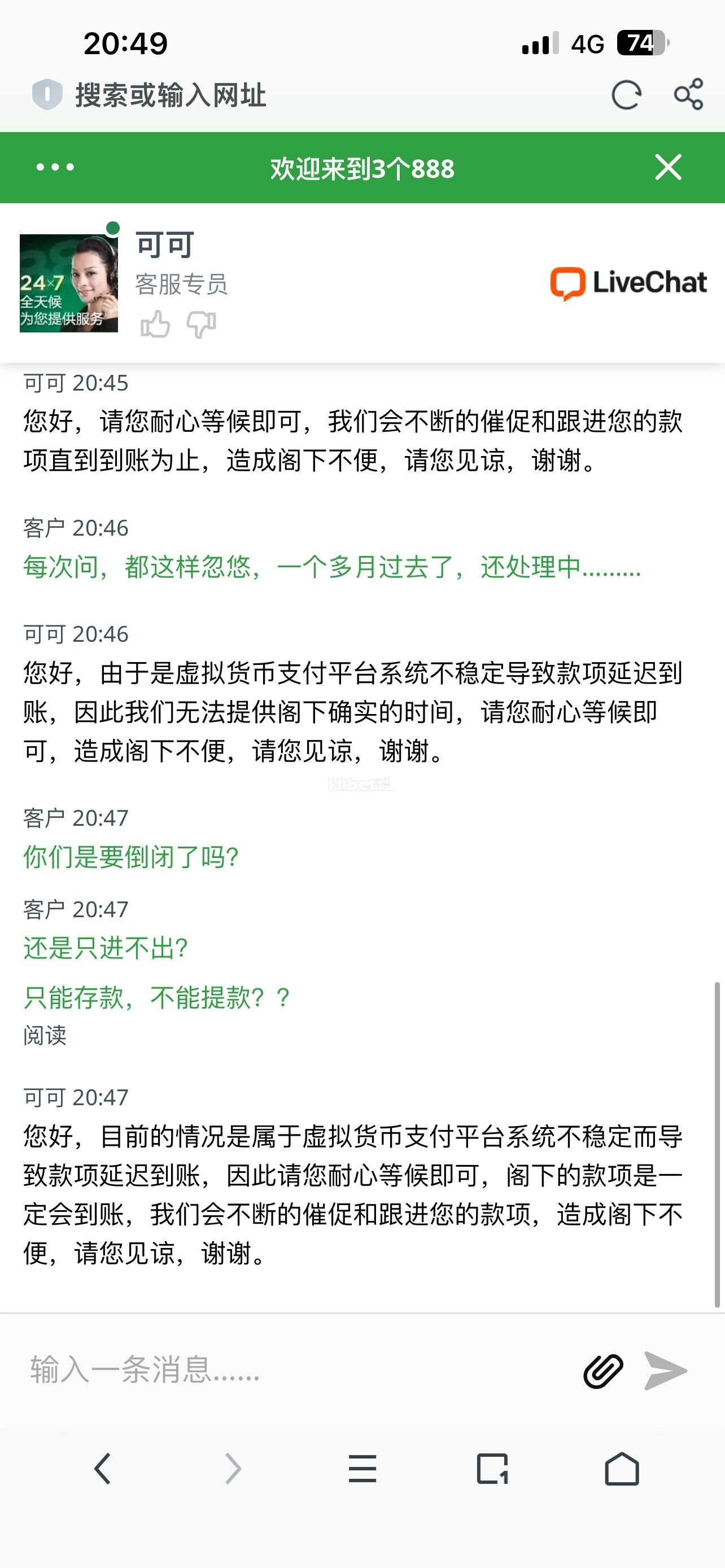
Task: Rate agent 可可 with thumbs up
Action: (x=155, y=325)
